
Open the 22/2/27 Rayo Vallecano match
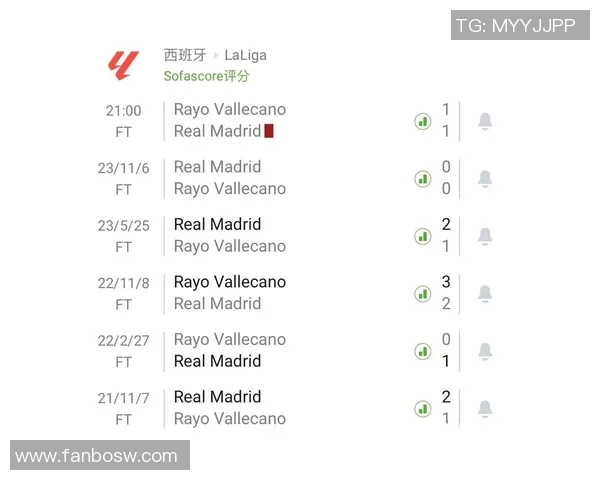pyautogui.click(x=229, y=350)
